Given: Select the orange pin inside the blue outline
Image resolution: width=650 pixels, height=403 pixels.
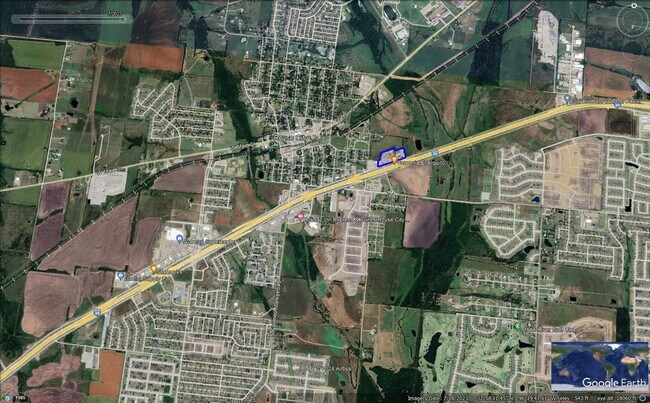Looking at the screenshot, I should tap(394, 158).
